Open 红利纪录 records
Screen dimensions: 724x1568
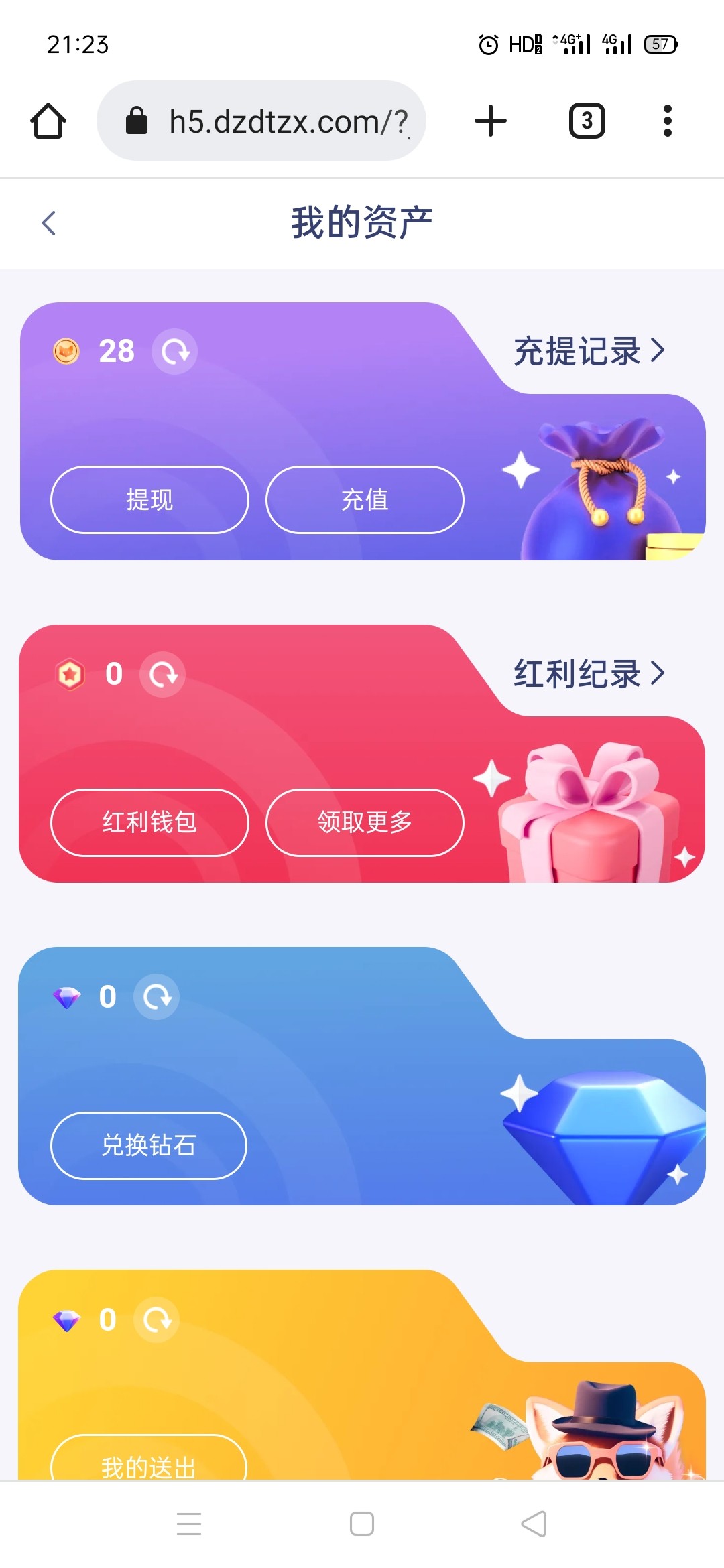(589, 673)
